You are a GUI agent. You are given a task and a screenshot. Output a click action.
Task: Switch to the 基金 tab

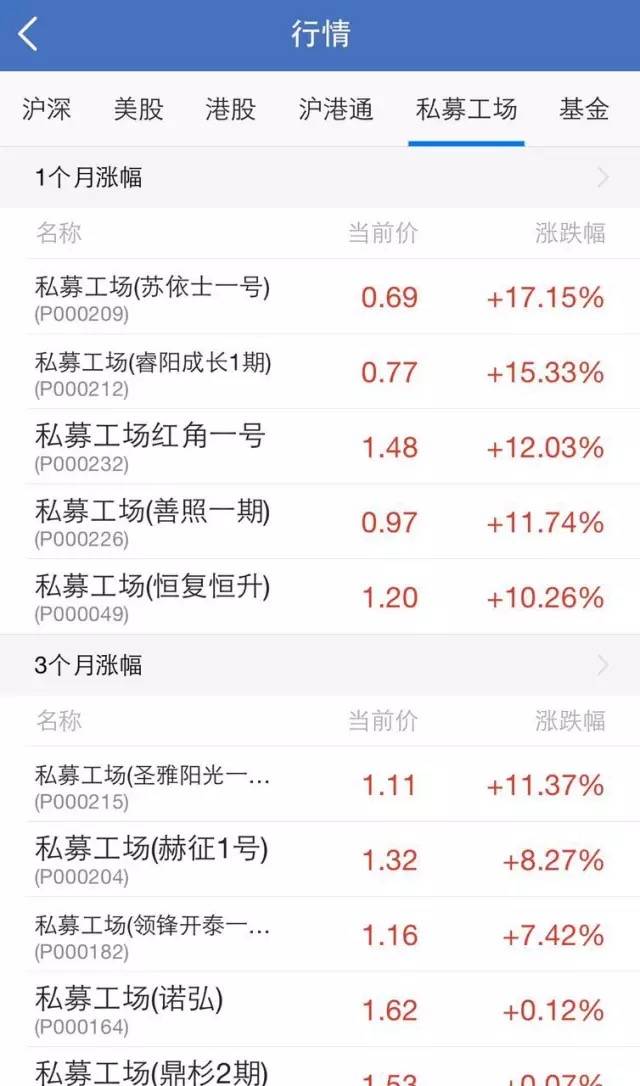[584, 109]
